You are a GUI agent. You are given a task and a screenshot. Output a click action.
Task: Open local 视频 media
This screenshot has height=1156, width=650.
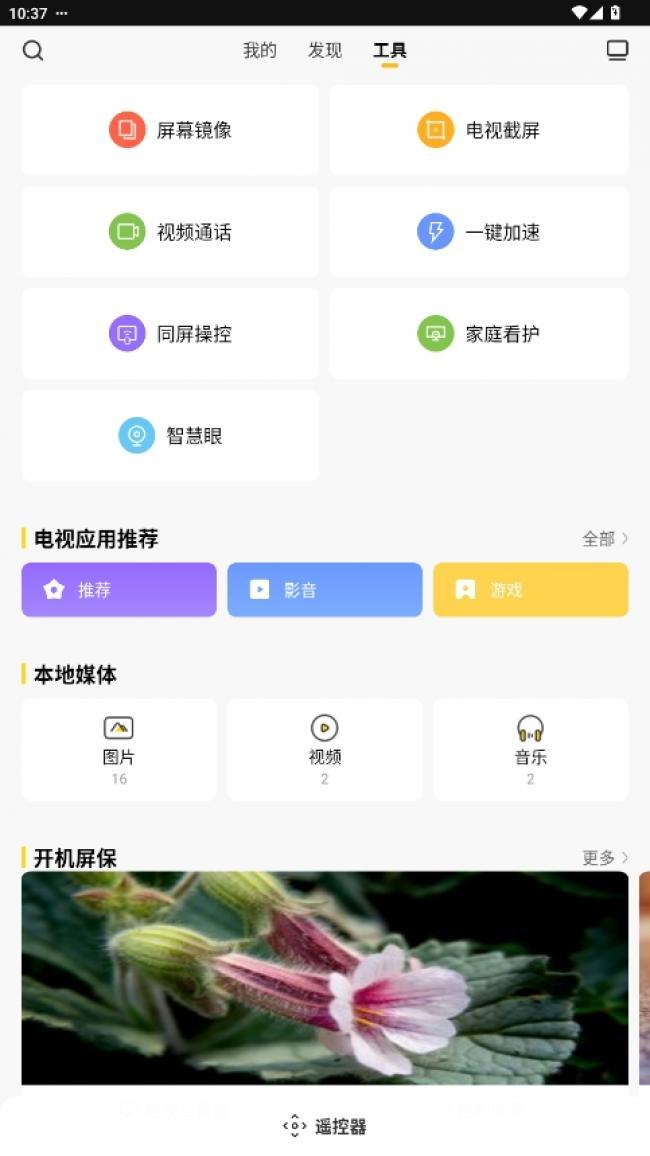click(x=324, y=750)
